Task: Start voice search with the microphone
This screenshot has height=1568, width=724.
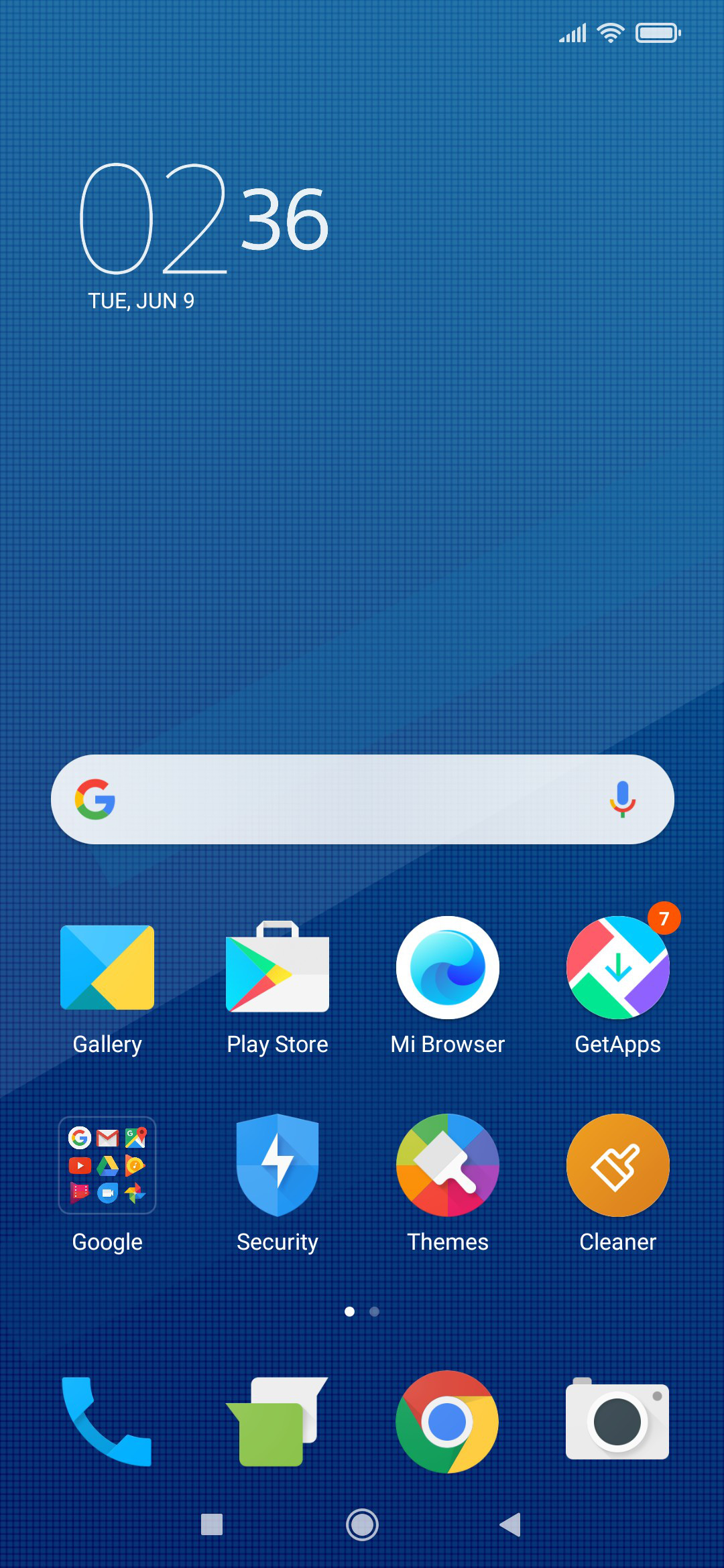Action: click(622, 799)
